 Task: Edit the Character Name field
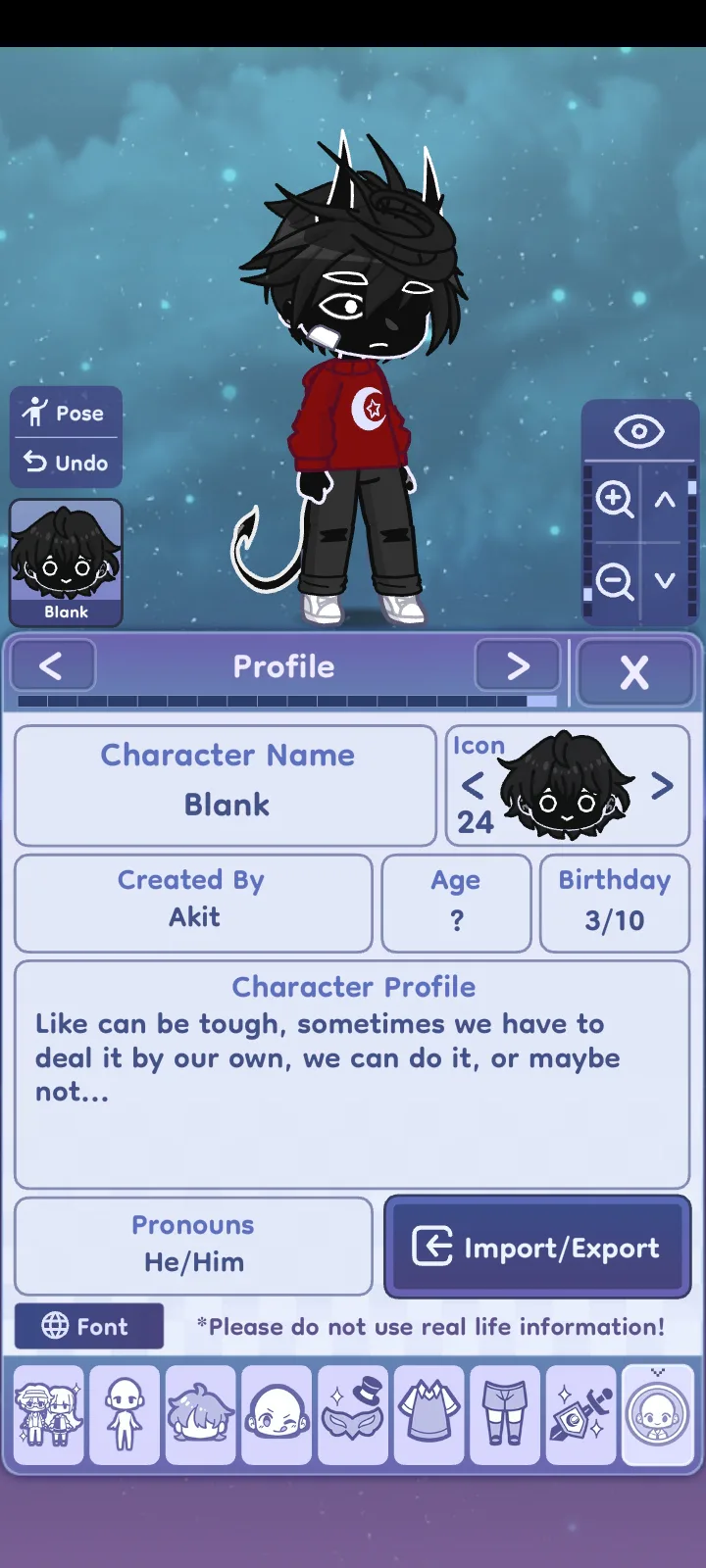point(227,786)
